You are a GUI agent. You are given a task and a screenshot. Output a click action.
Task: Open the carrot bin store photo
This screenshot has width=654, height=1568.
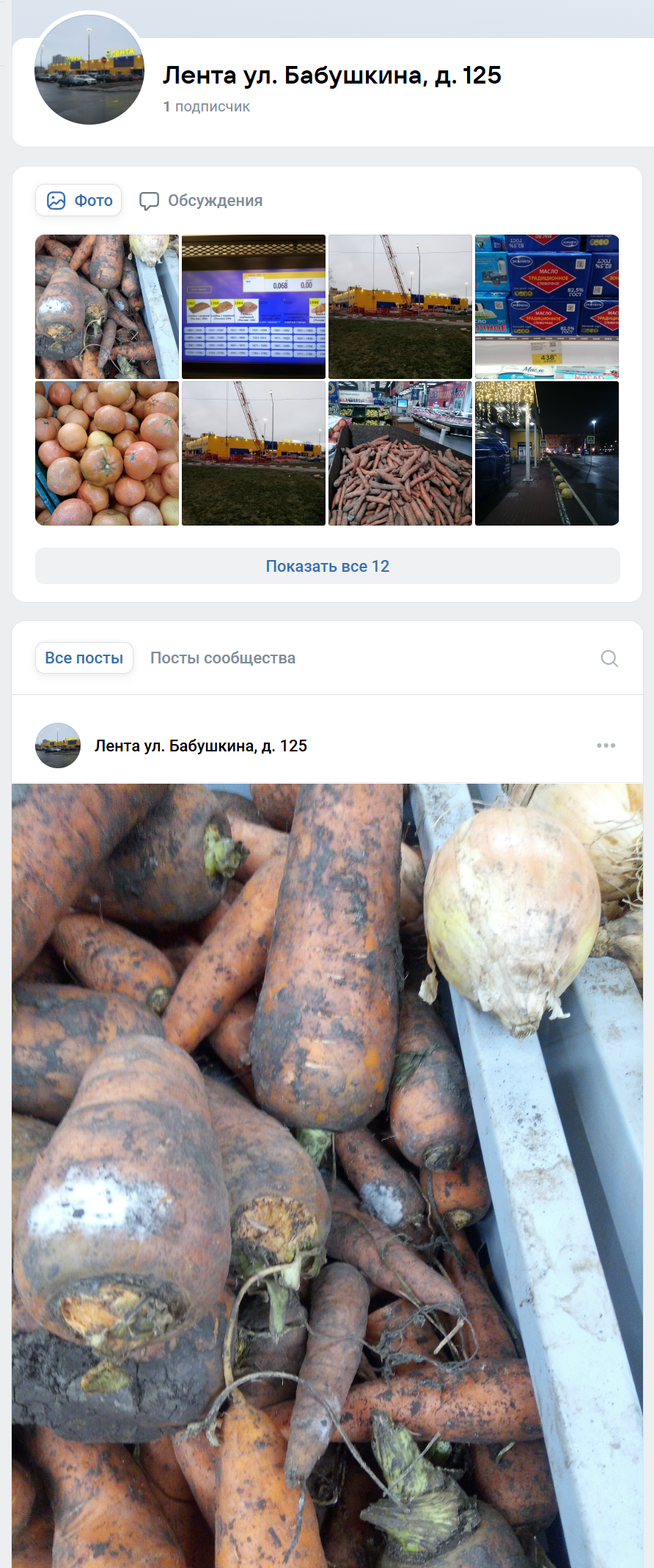pyautogui.click(x=400, y=453)
